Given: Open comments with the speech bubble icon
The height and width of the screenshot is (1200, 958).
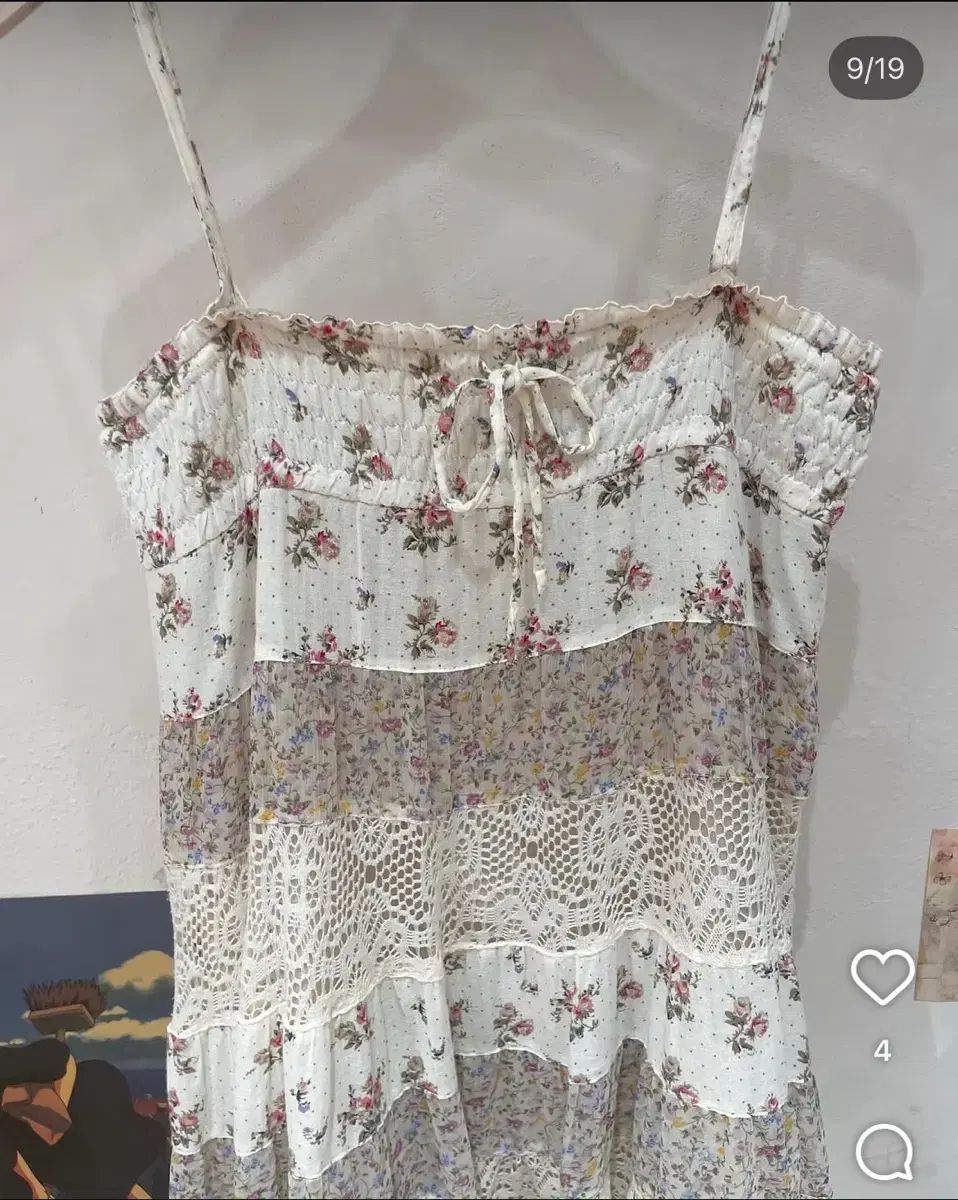Looking at the screenshot, I should click(884, 1151).
